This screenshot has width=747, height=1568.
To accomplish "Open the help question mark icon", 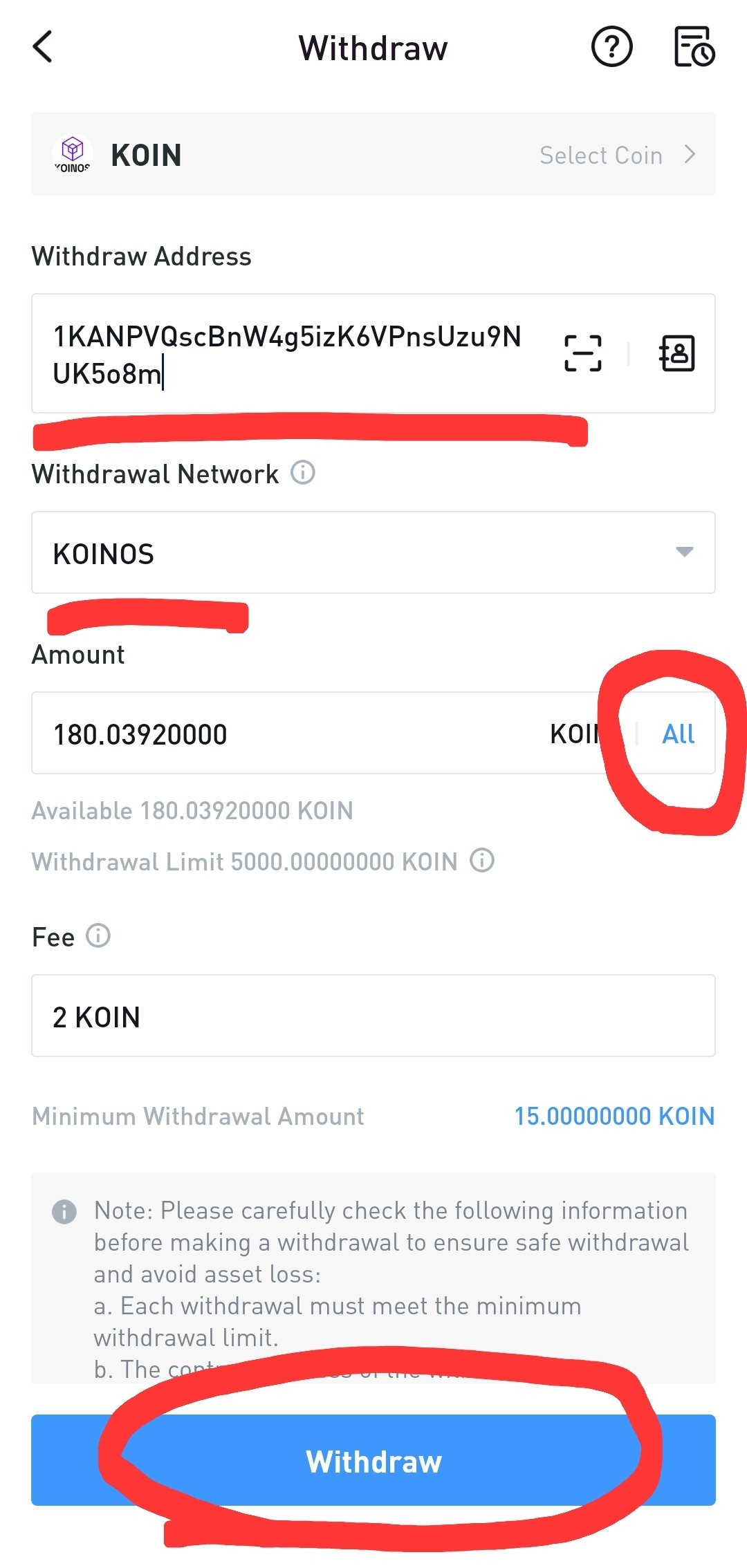I will coord(611,47).
